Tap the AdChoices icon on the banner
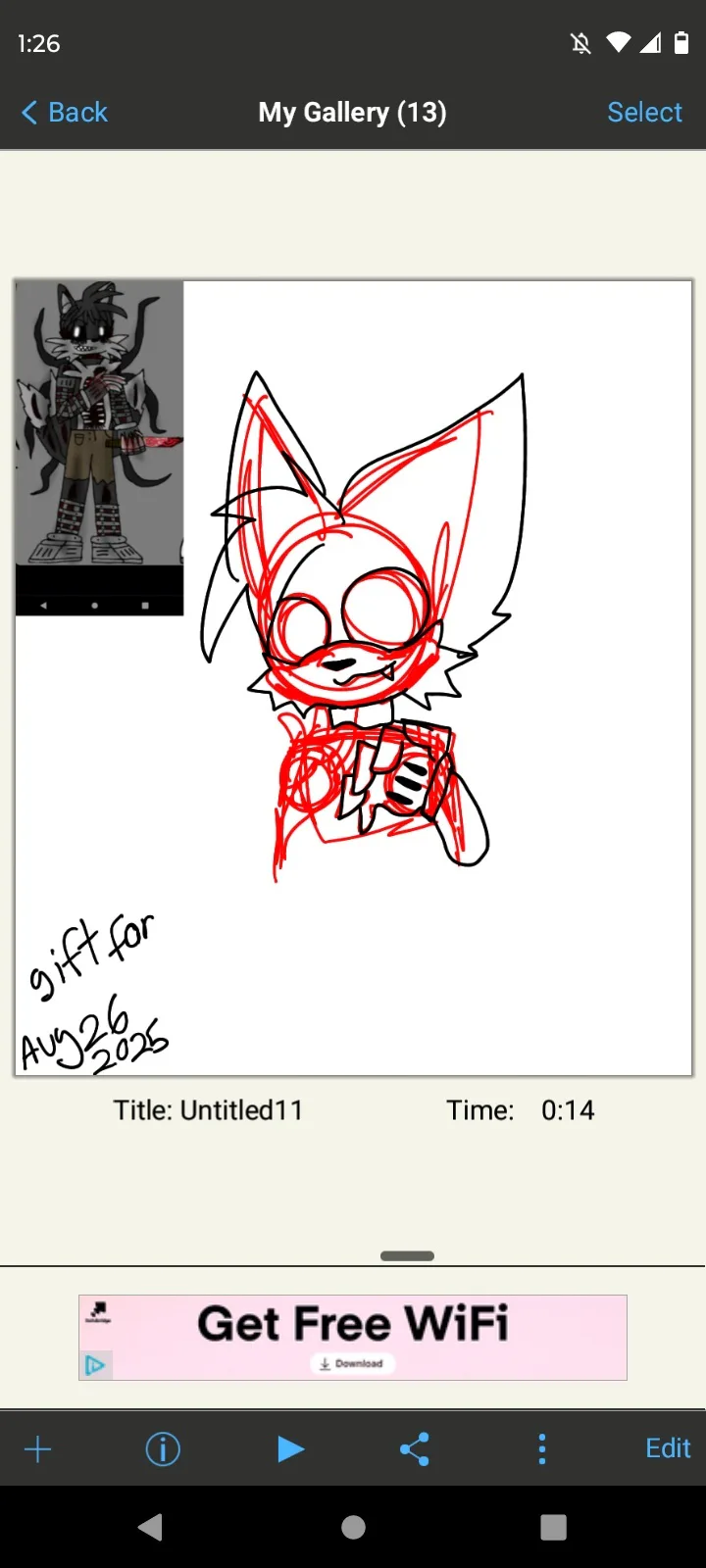Viewport: 706px width, 1568px height. 95,1365
